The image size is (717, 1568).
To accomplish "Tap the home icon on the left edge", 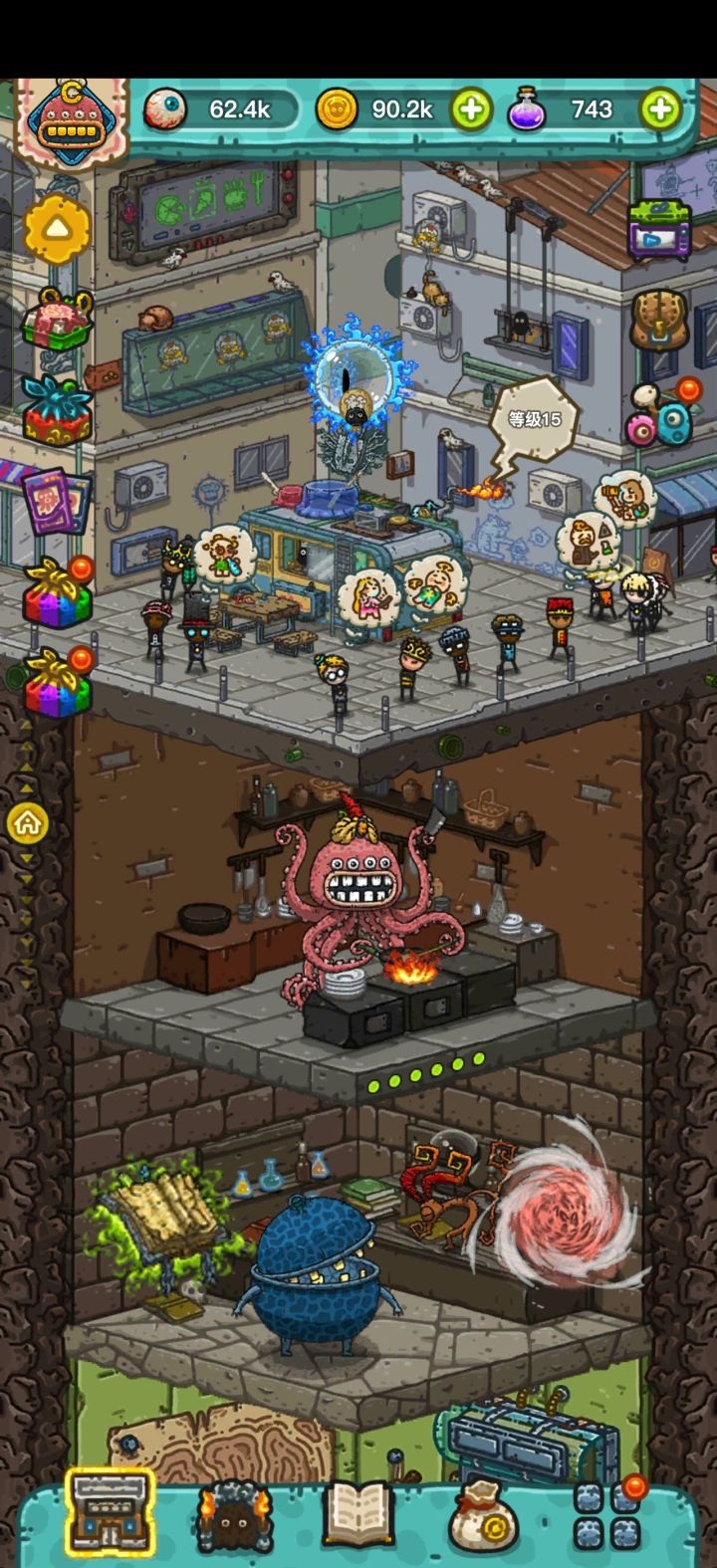I will 28,821.
